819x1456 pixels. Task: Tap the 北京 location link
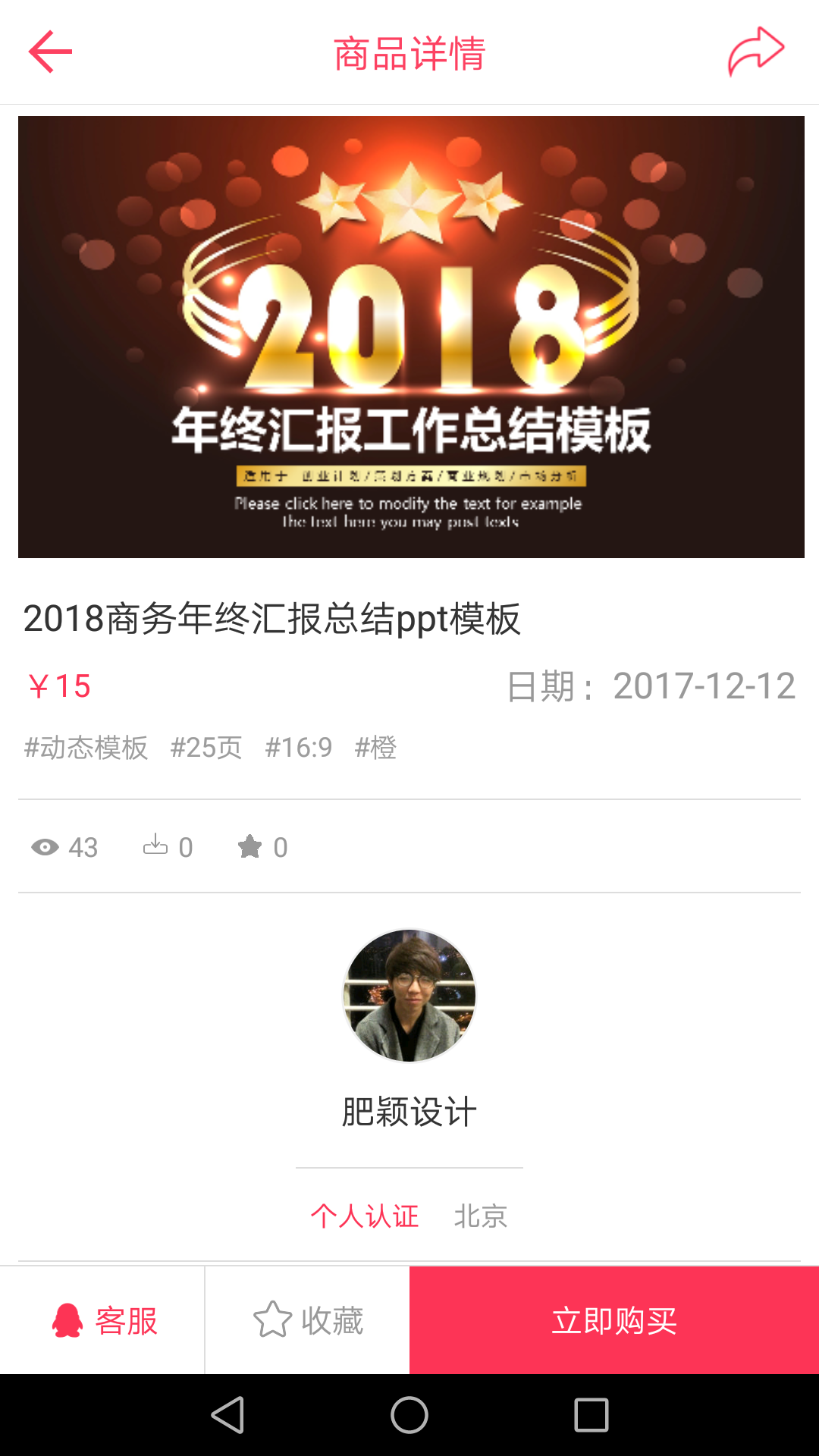pos(479,1216)
